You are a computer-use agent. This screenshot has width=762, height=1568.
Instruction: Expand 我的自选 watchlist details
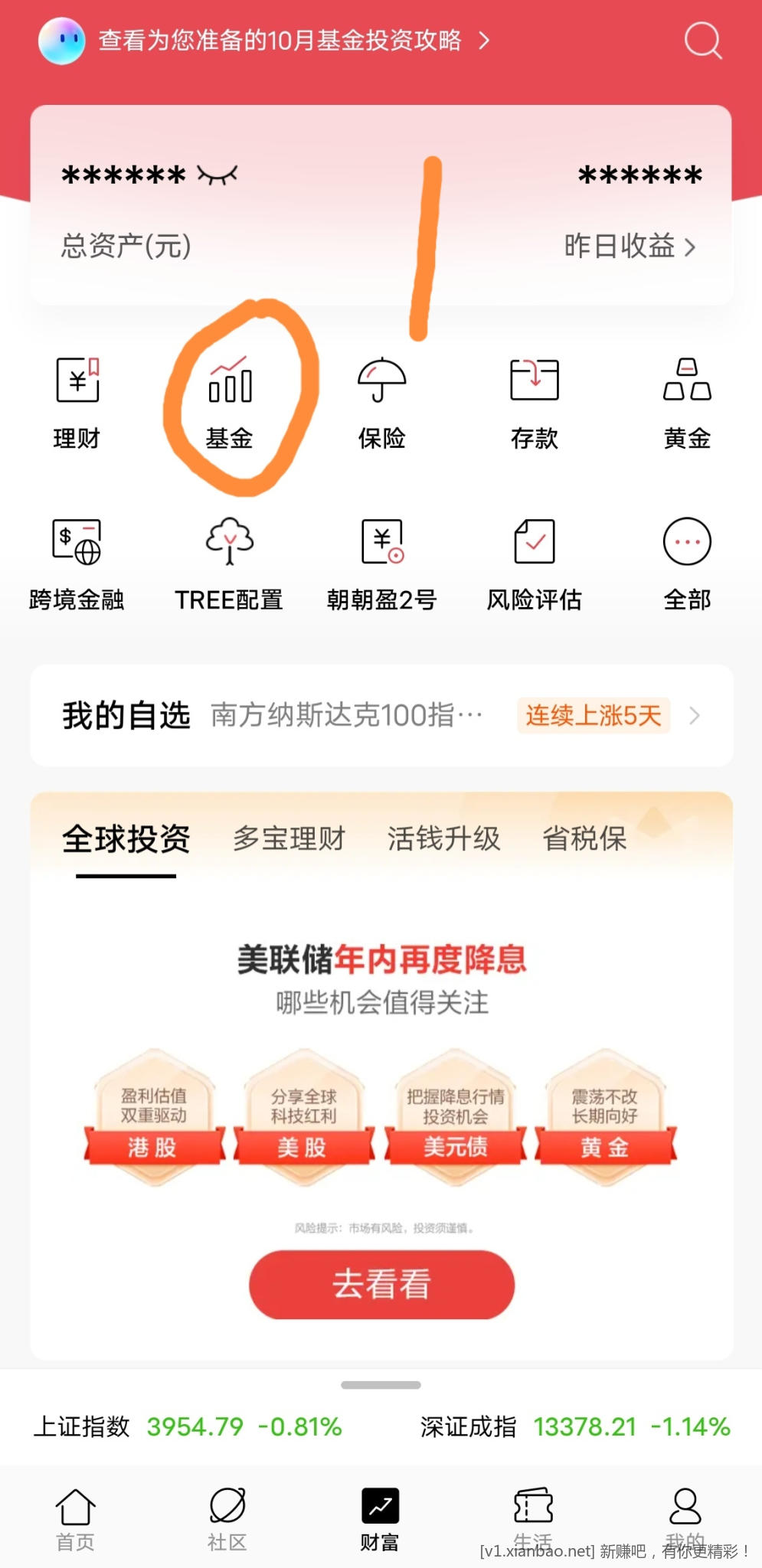(694, 716)
